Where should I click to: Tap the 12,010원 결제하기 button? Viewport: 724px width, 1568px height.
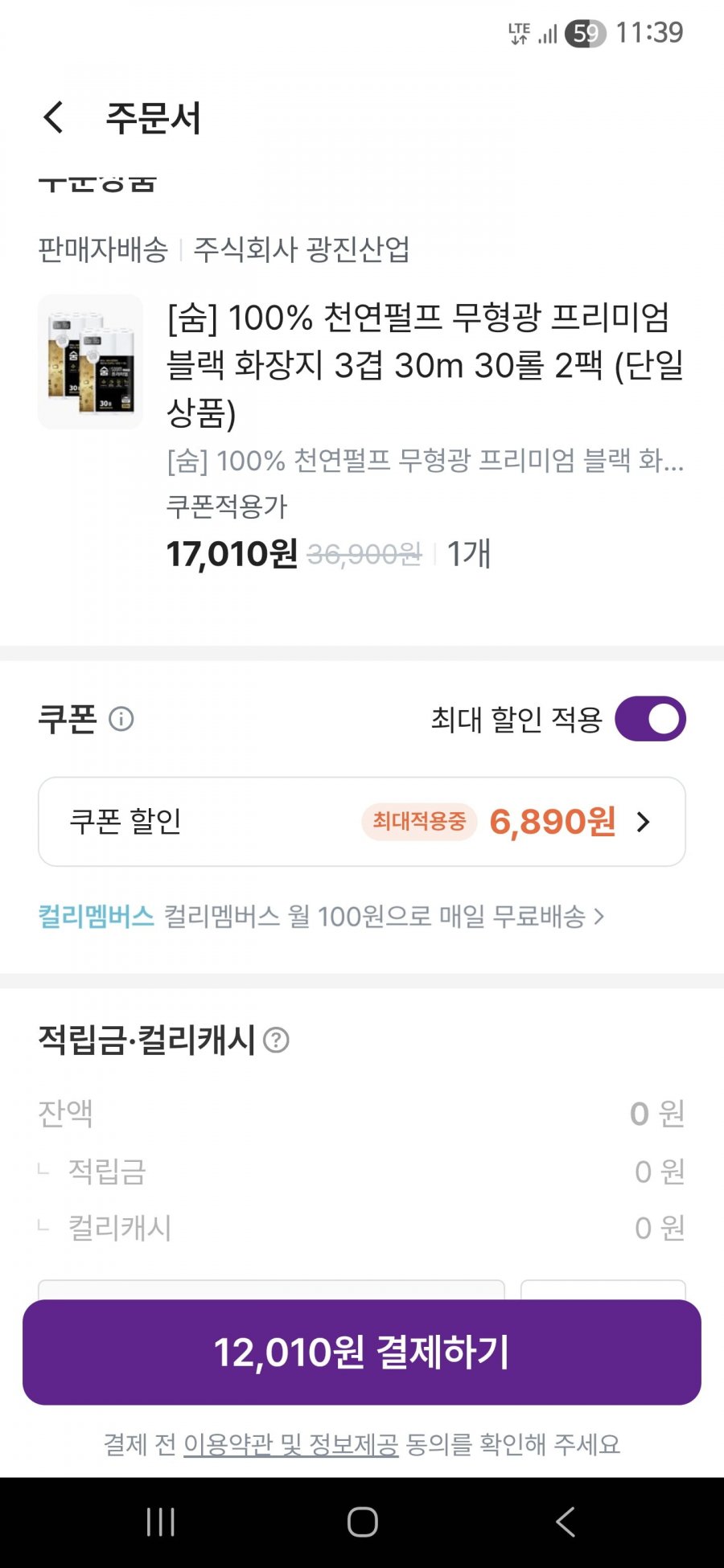362,1353
